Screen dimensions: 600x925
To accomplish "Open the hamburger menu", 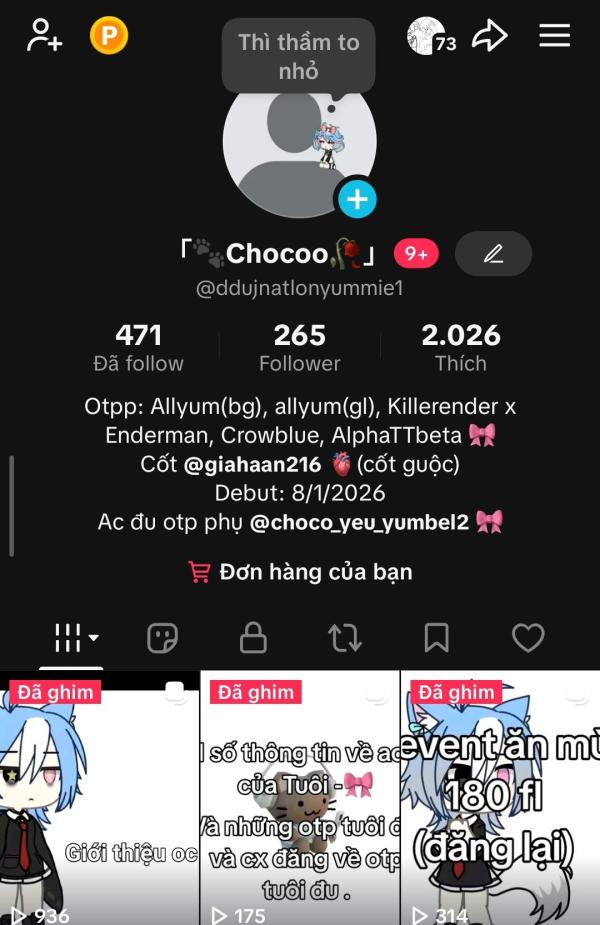I will pyautogui.click(x=554, y=36).
